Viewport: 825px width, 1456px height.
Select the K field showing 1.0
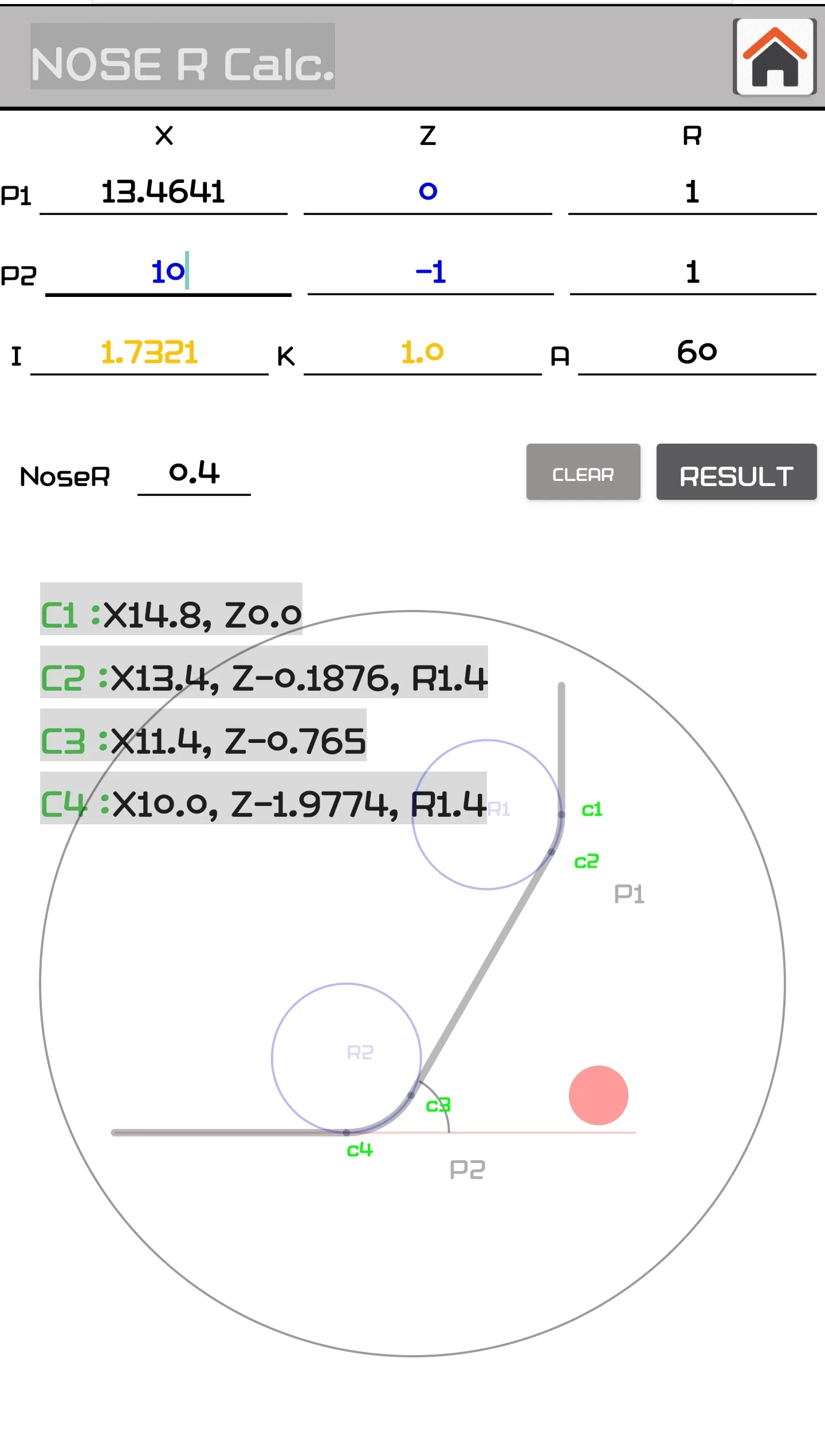coord(422,353)
